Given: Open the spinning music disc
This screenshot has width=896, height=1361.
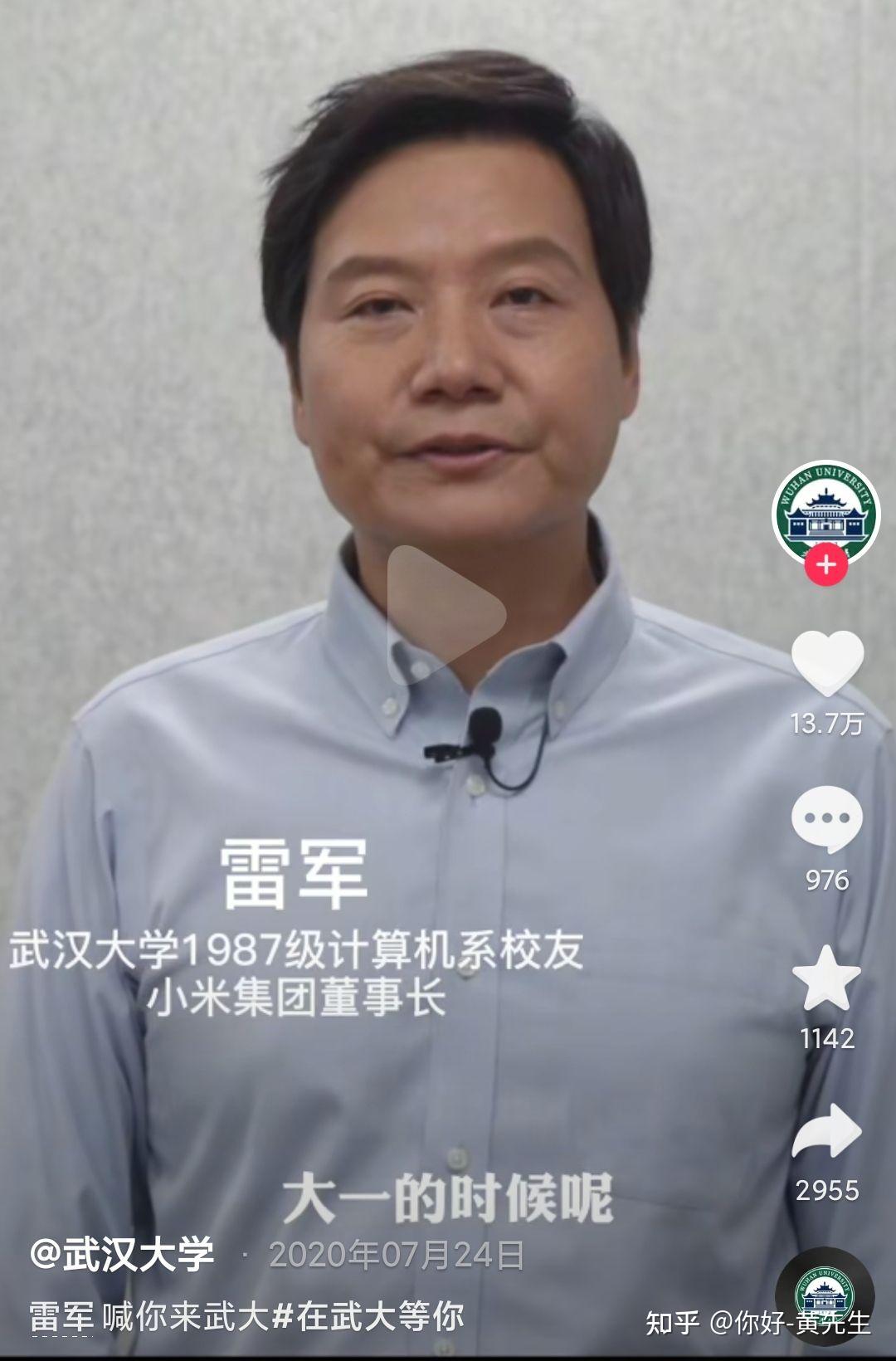Looking at the screenshot, I should [x=824, y=1297].
